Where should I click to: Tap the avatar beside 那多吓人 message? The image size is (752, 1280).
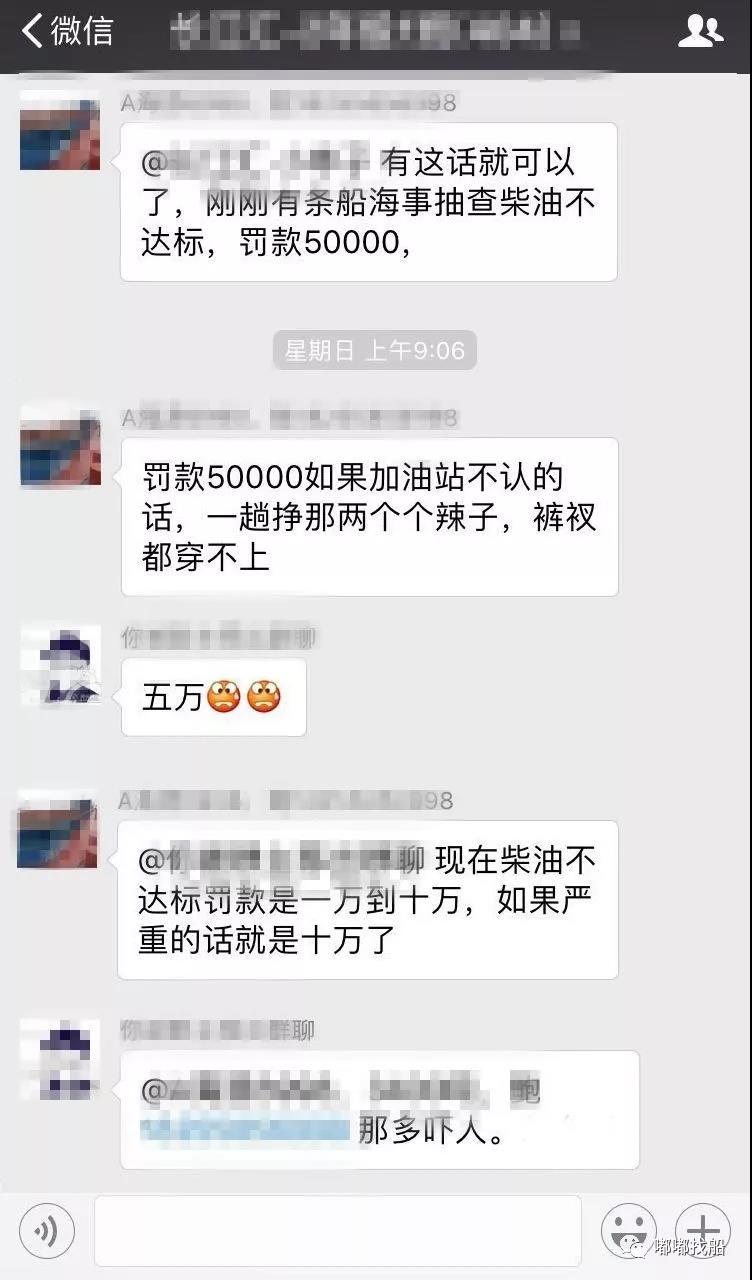pos(60,1059)
